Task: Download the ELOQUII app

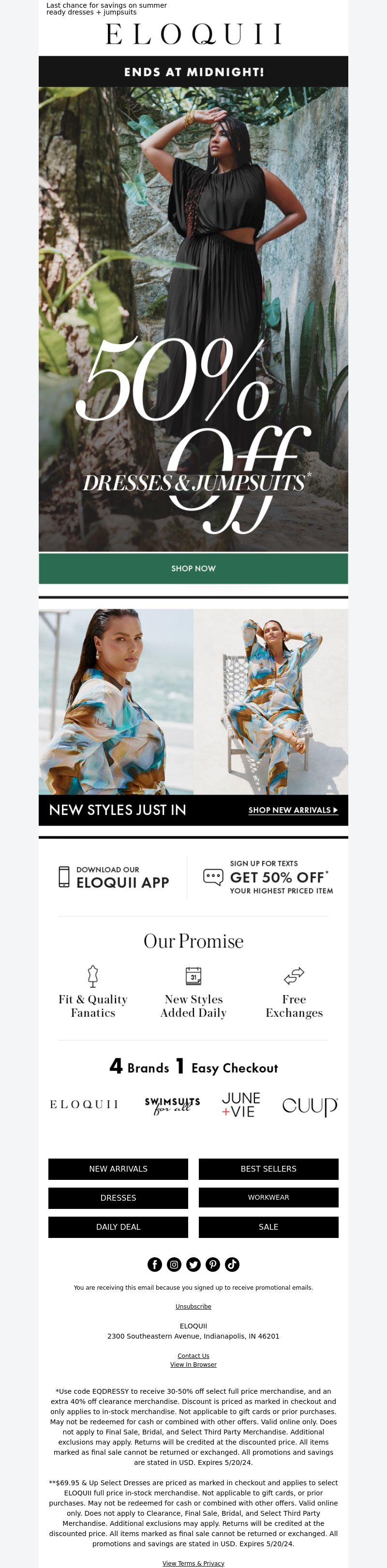Action: click(114, 877)
